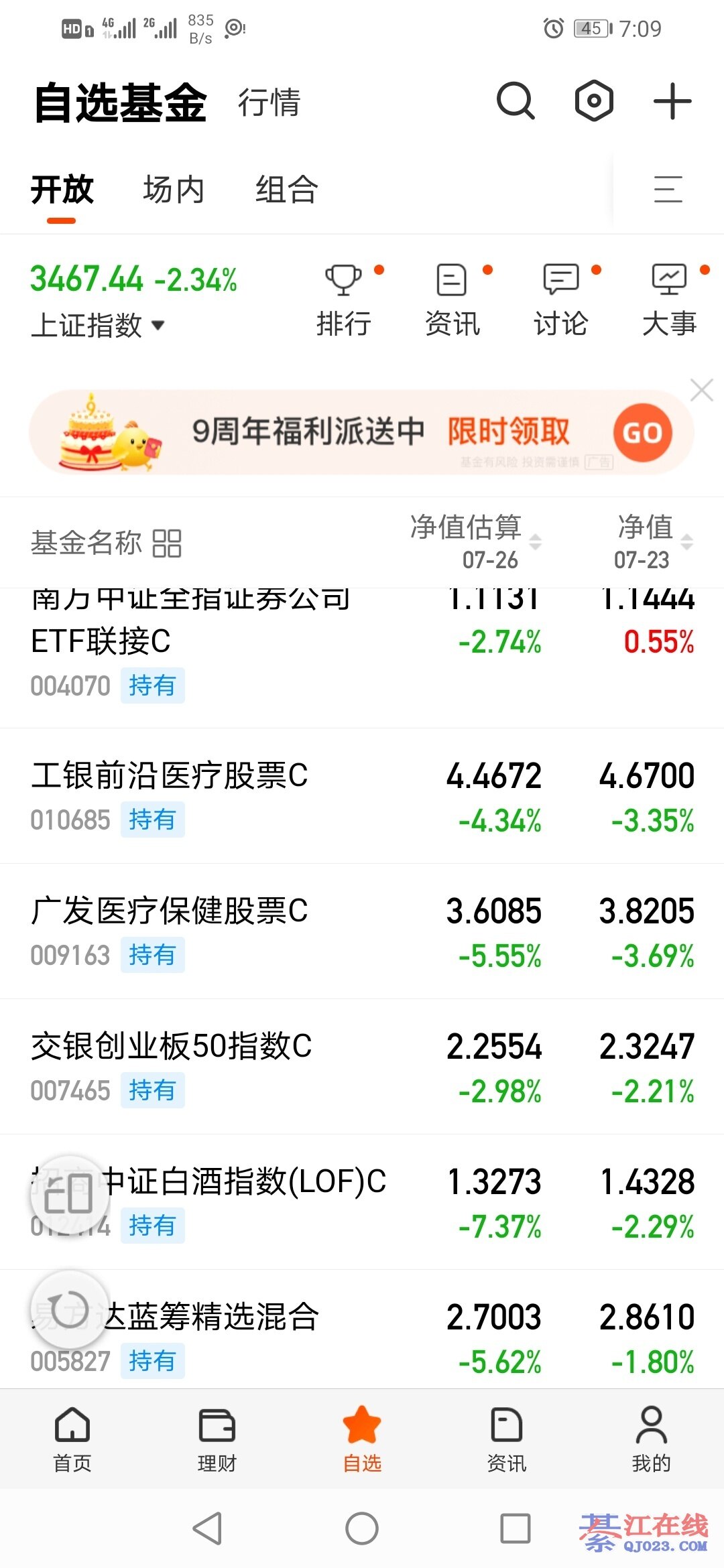Open fund search
The image size is (724, 1568).
coord(515,102)
